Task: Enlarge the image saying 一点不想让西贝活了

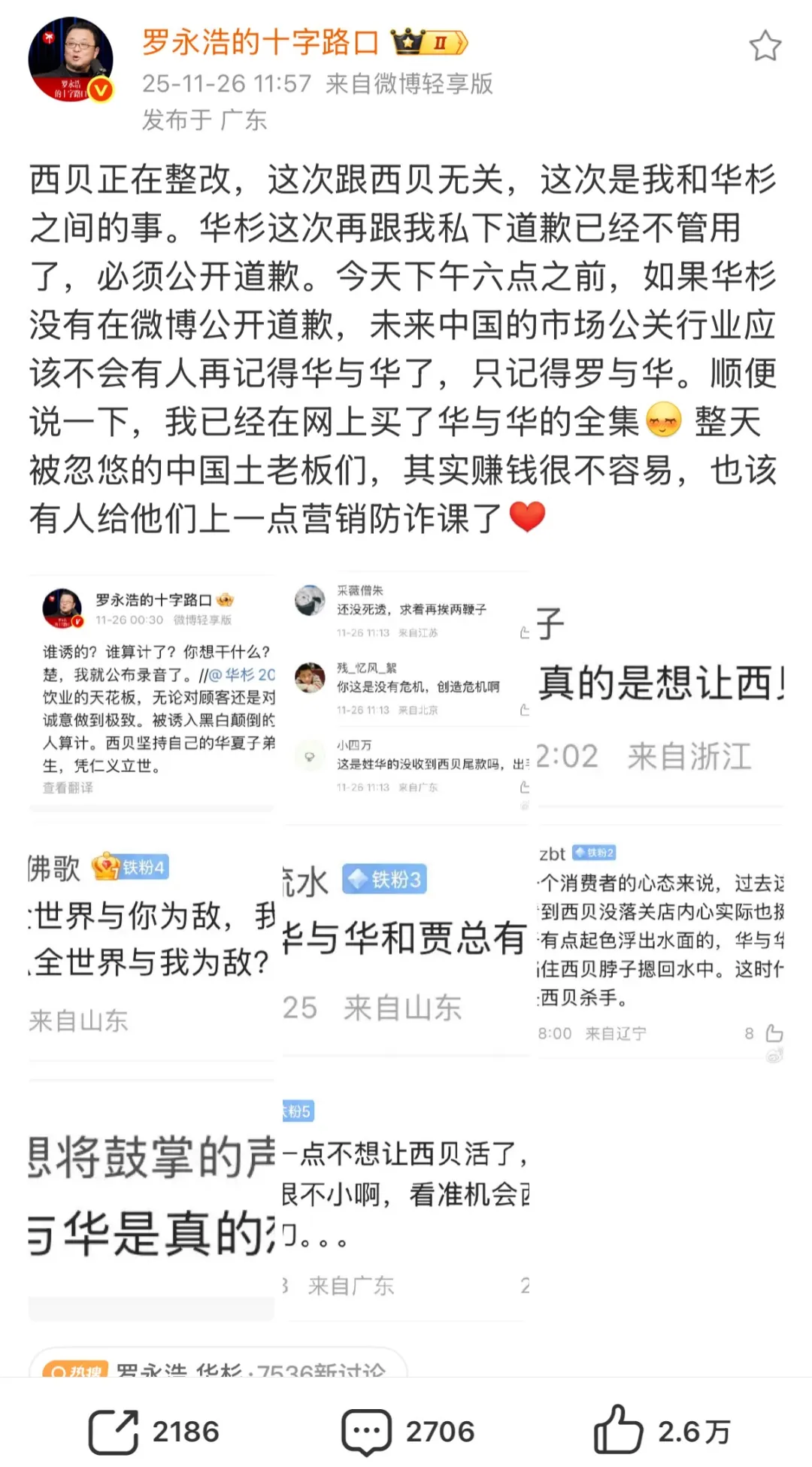Action: pos(406,1199)
